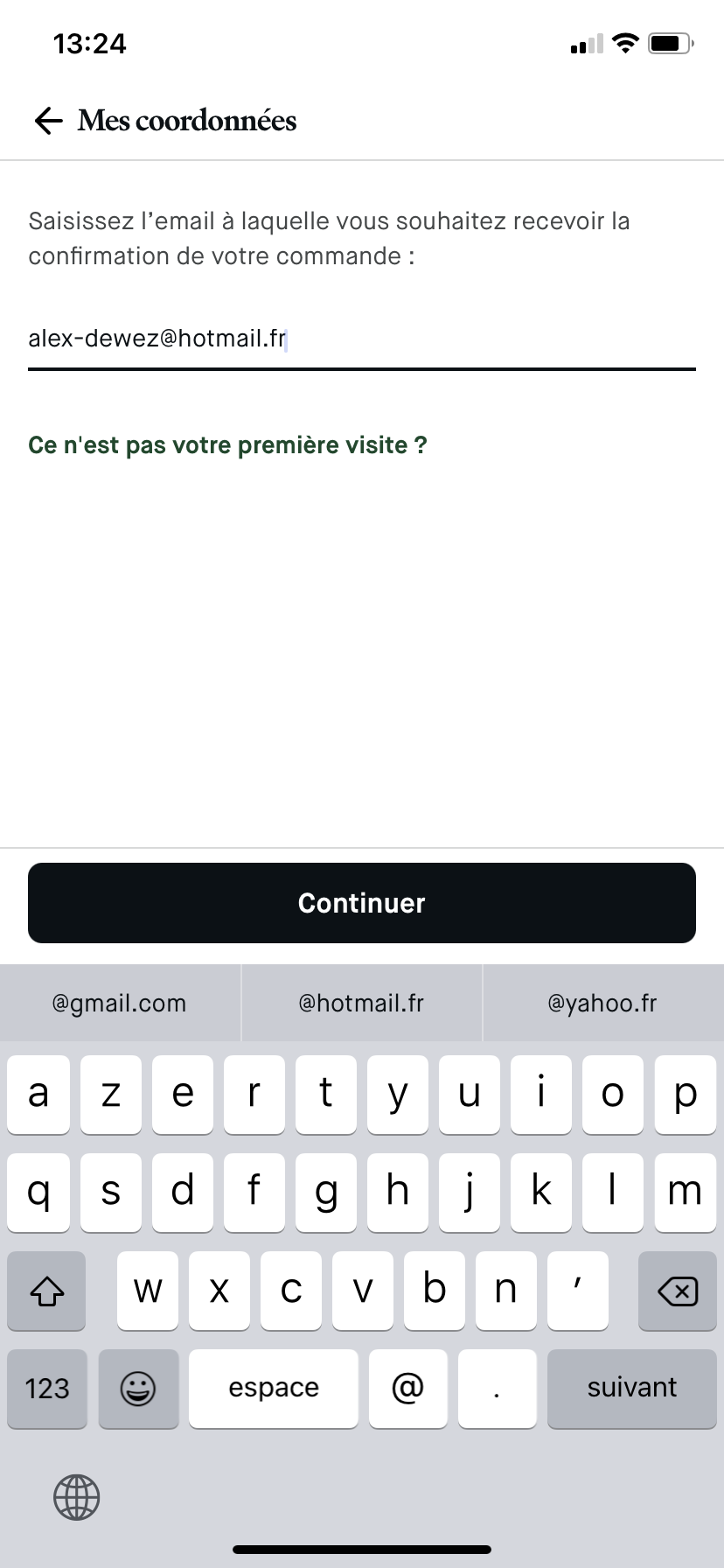This screenshot has width=724, height=1568.
Task: Tap the Continuer button
Action: point(361,902)
